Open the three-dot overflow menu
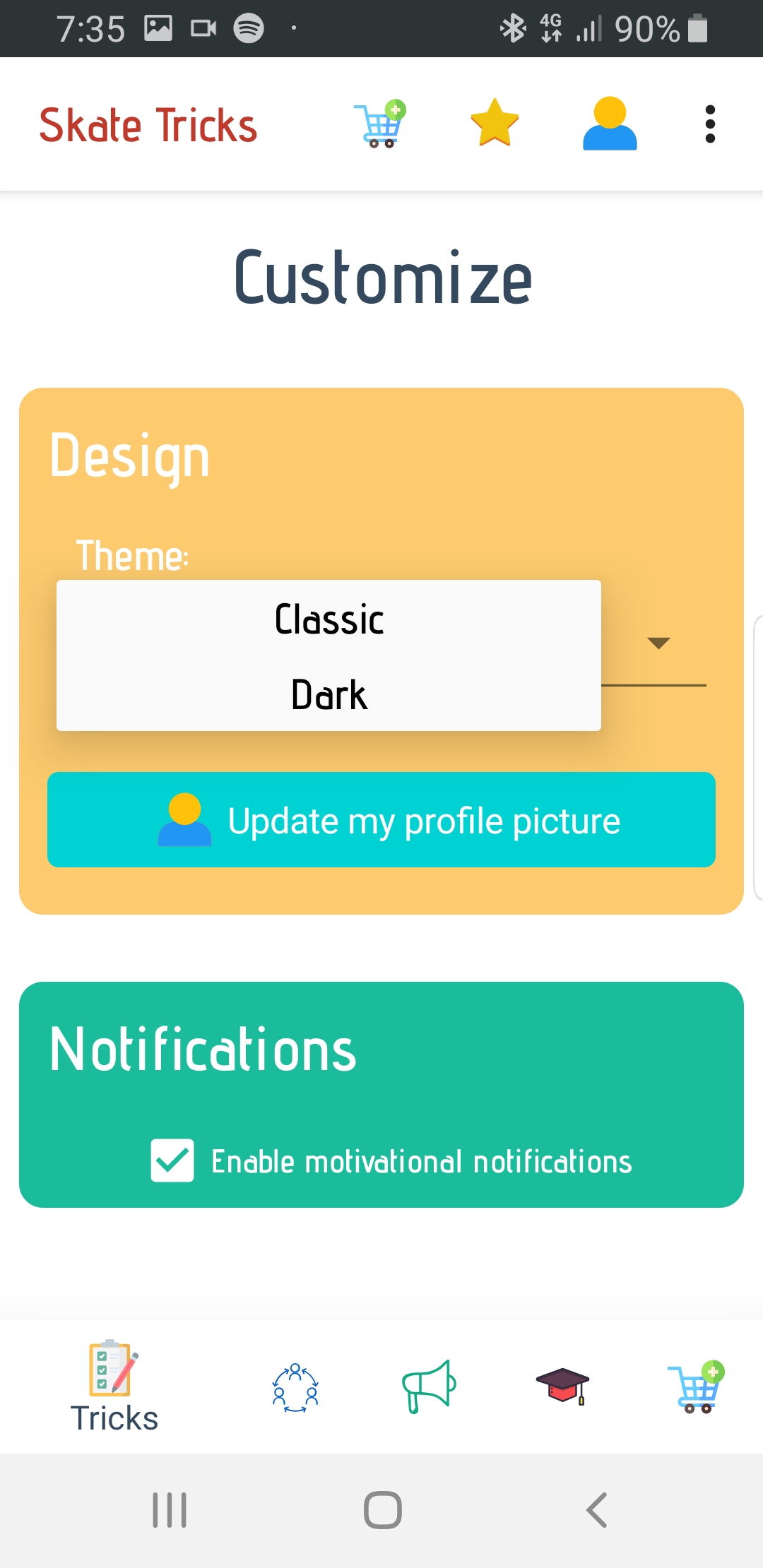The height and width of the screenshot is (1568, 763). coord(710,124)
